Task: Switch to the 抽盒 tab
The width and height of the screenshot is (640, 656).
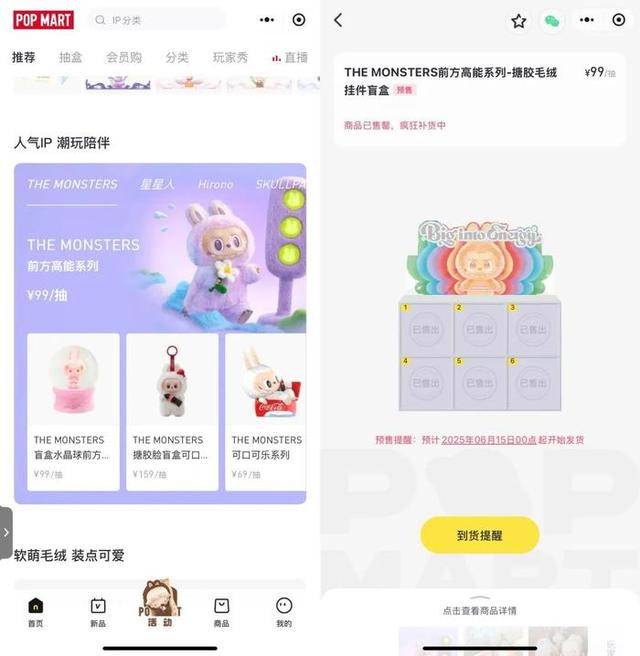Action: (x=71, y=58)
